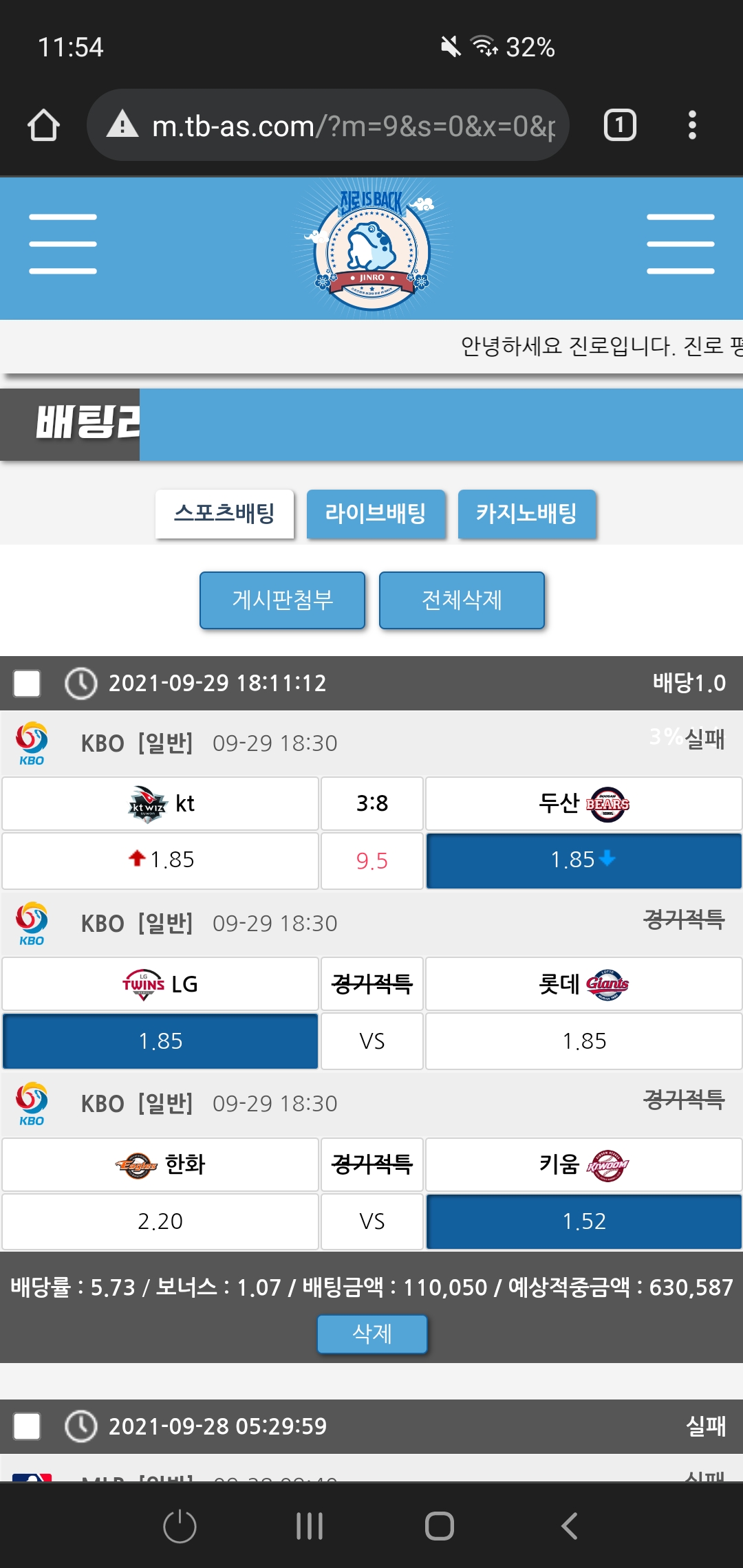This screenshot has width=743, height=1568.
Task: Open the recent apps view
Action: [310, 1526]
